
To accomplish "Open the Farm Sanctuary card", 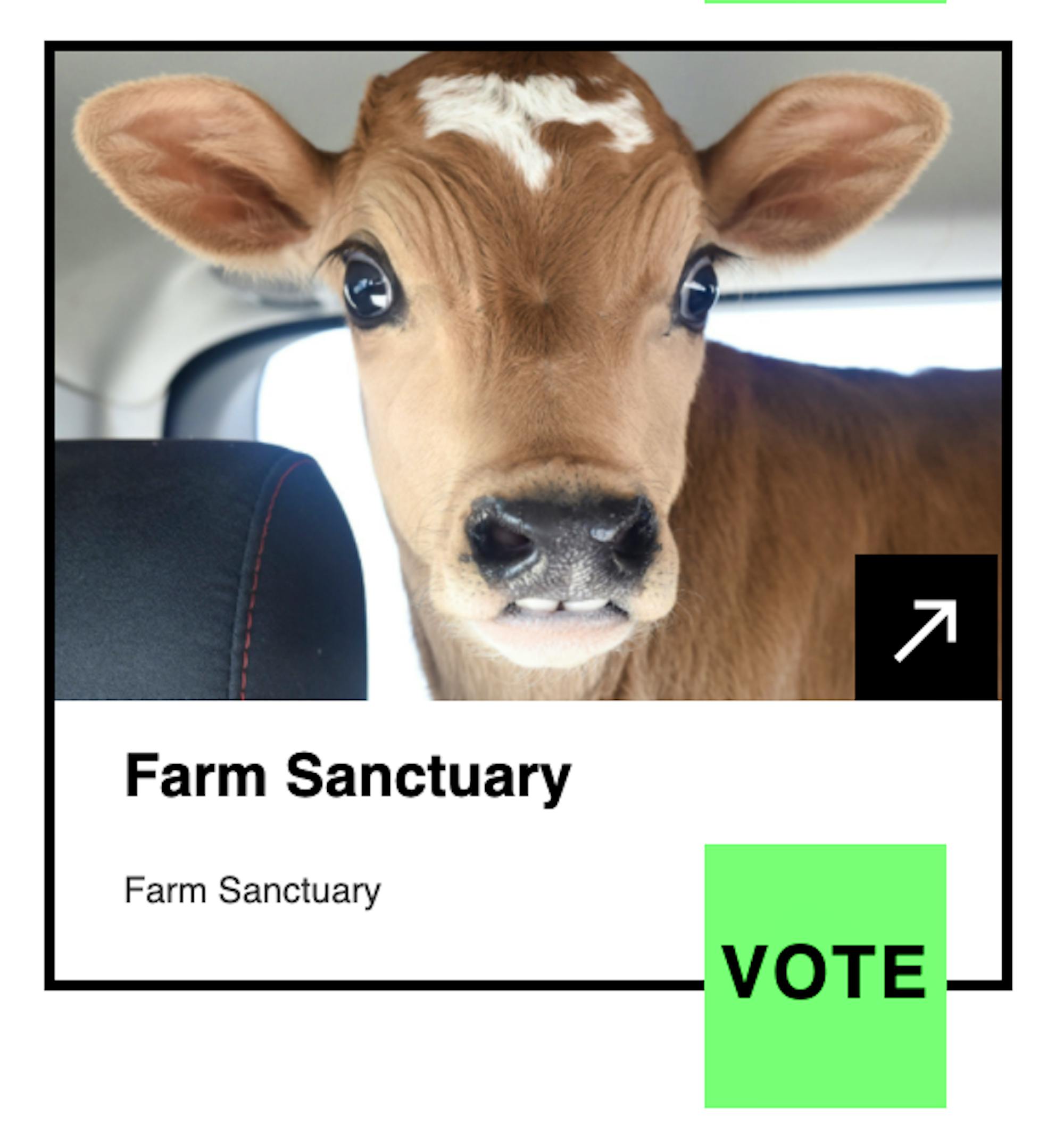I will point(347,776).
